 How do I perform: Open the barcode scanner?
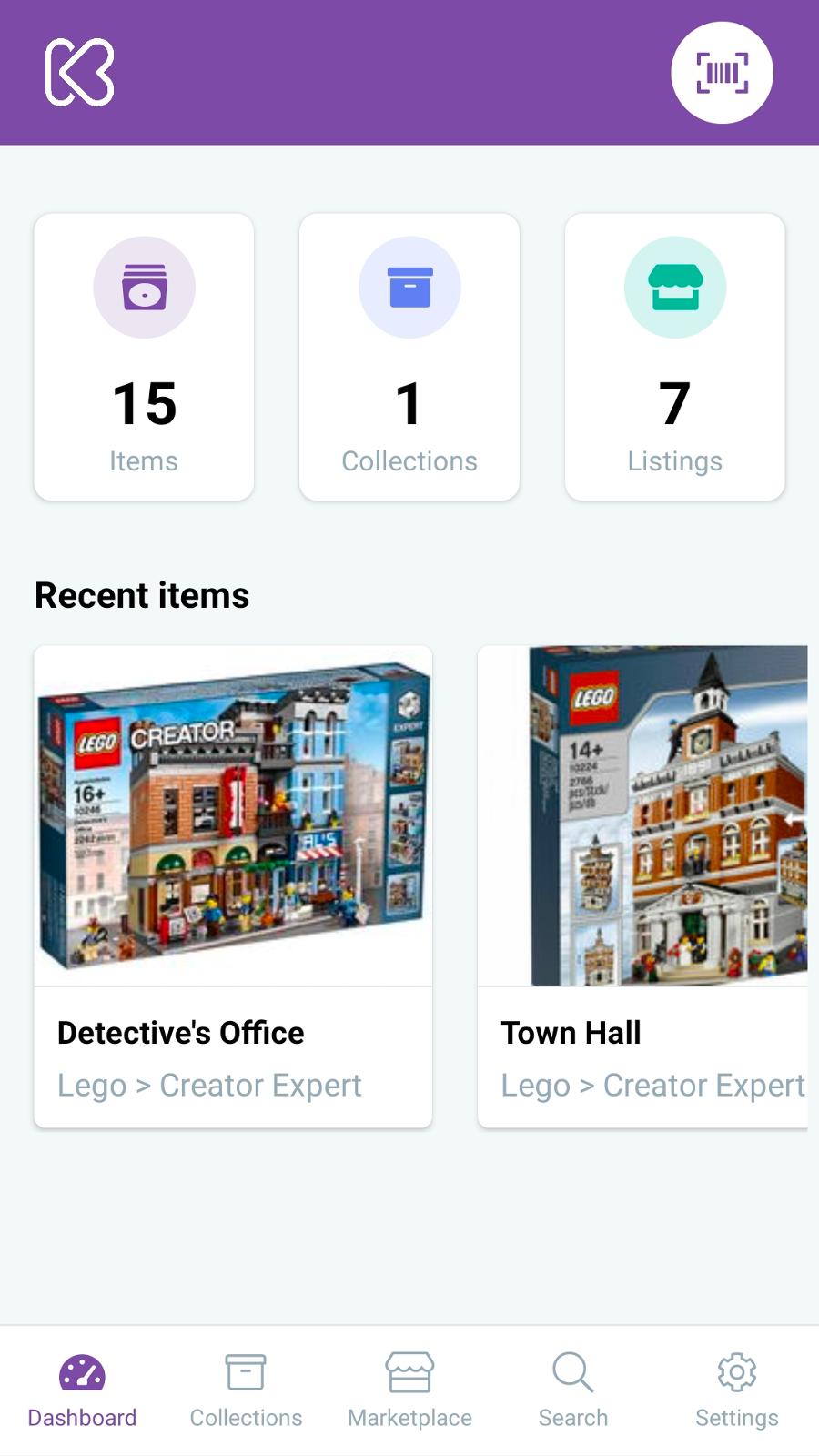click(x=722, y=73)
